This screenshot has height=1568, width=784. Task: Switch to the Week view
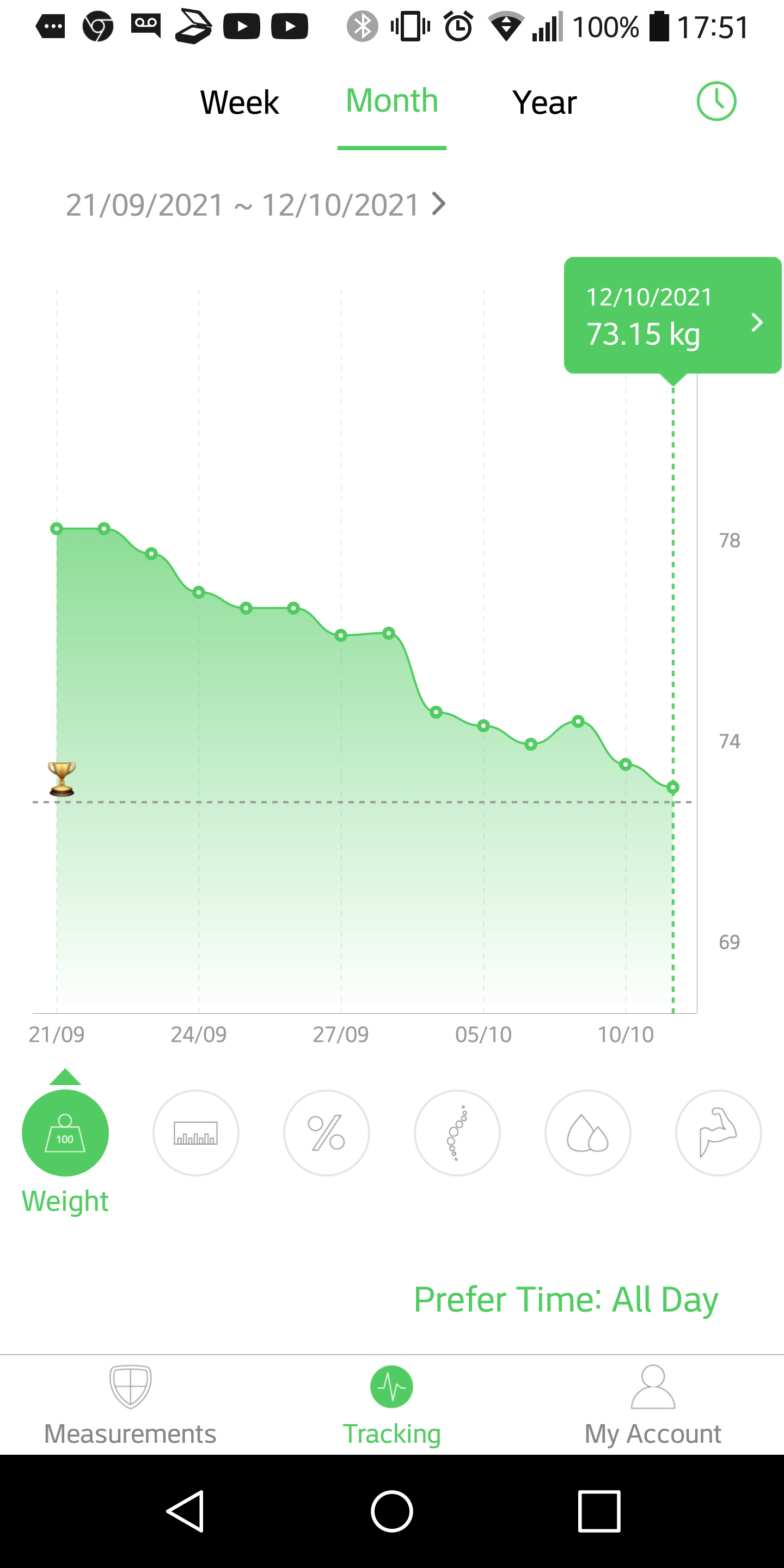tap(239, 102)
